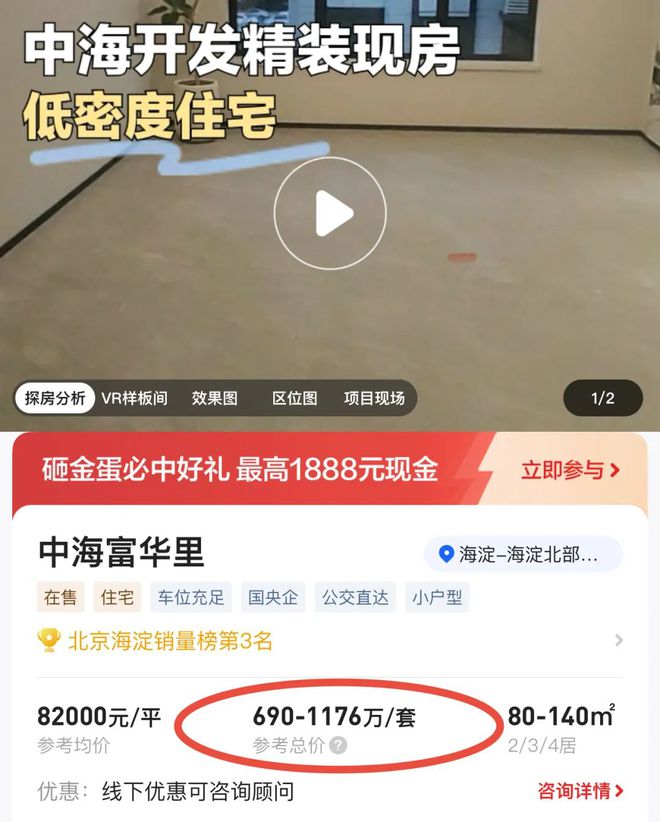Open the 效果图 tab
This screenshot has height=822, width=660.
(215, 398)
